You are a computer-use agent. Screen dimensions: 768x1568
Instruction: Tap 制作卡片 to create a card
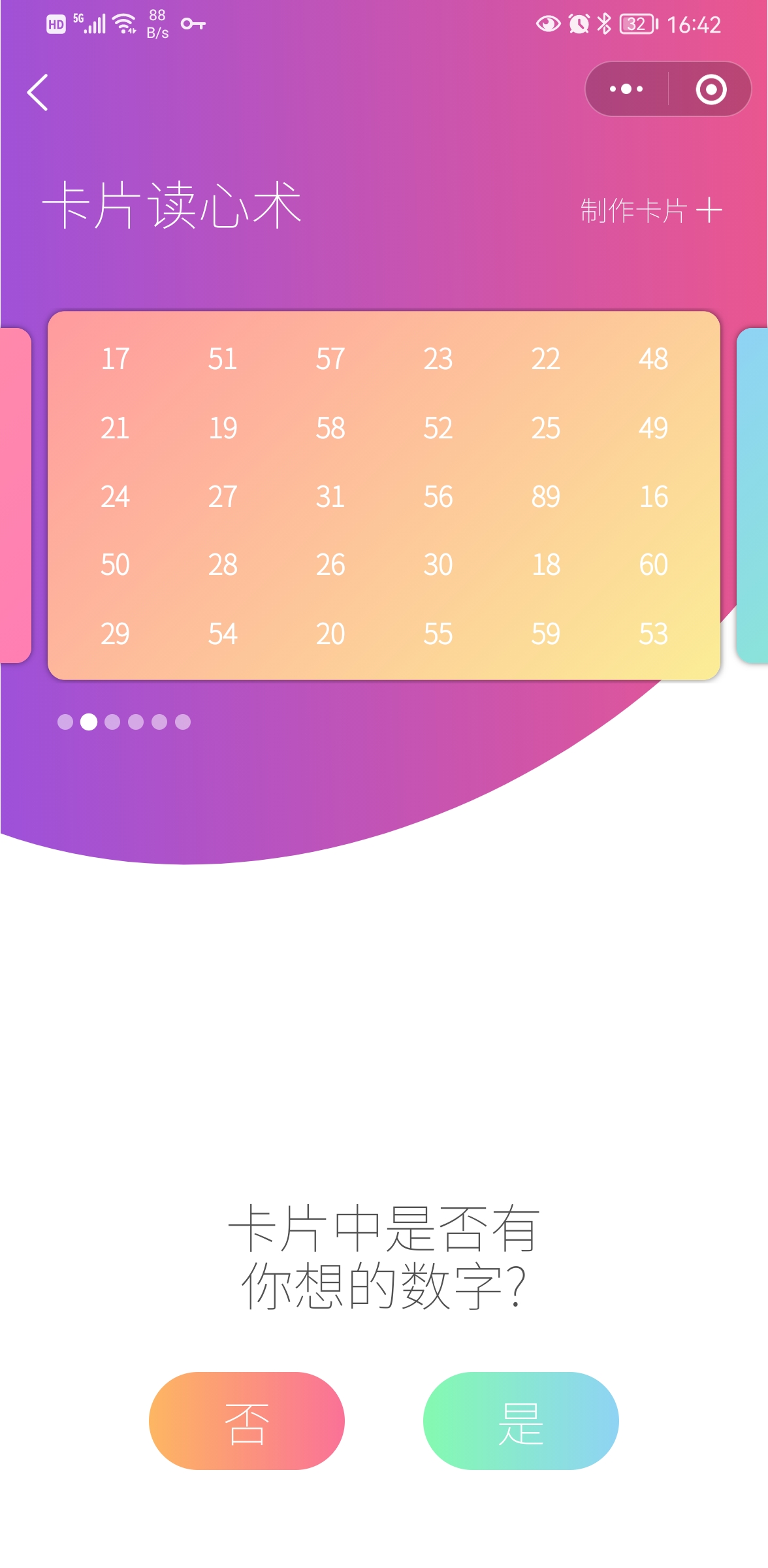[x=650, y=210]
